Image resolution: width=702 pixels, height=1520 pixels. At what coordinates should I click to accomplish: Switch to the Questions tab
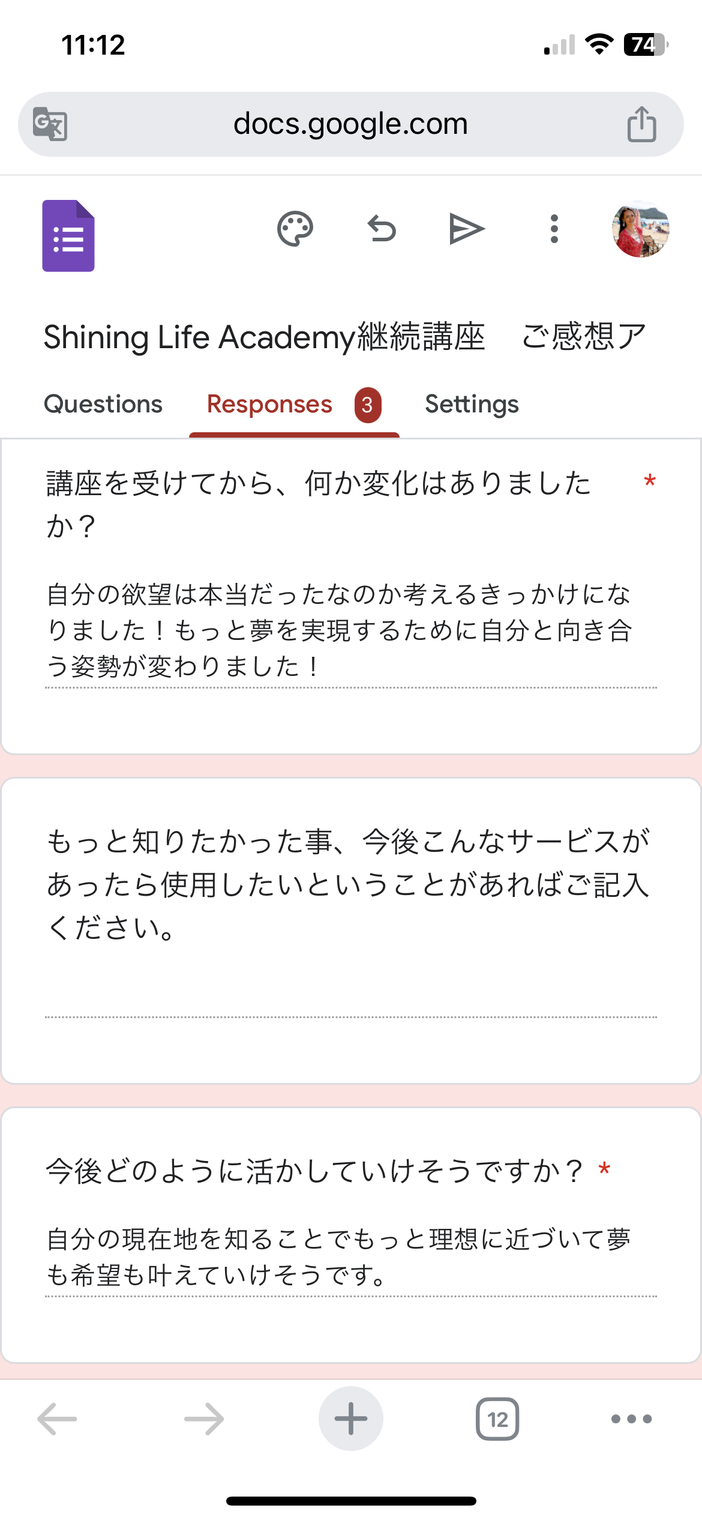point(103,404)
